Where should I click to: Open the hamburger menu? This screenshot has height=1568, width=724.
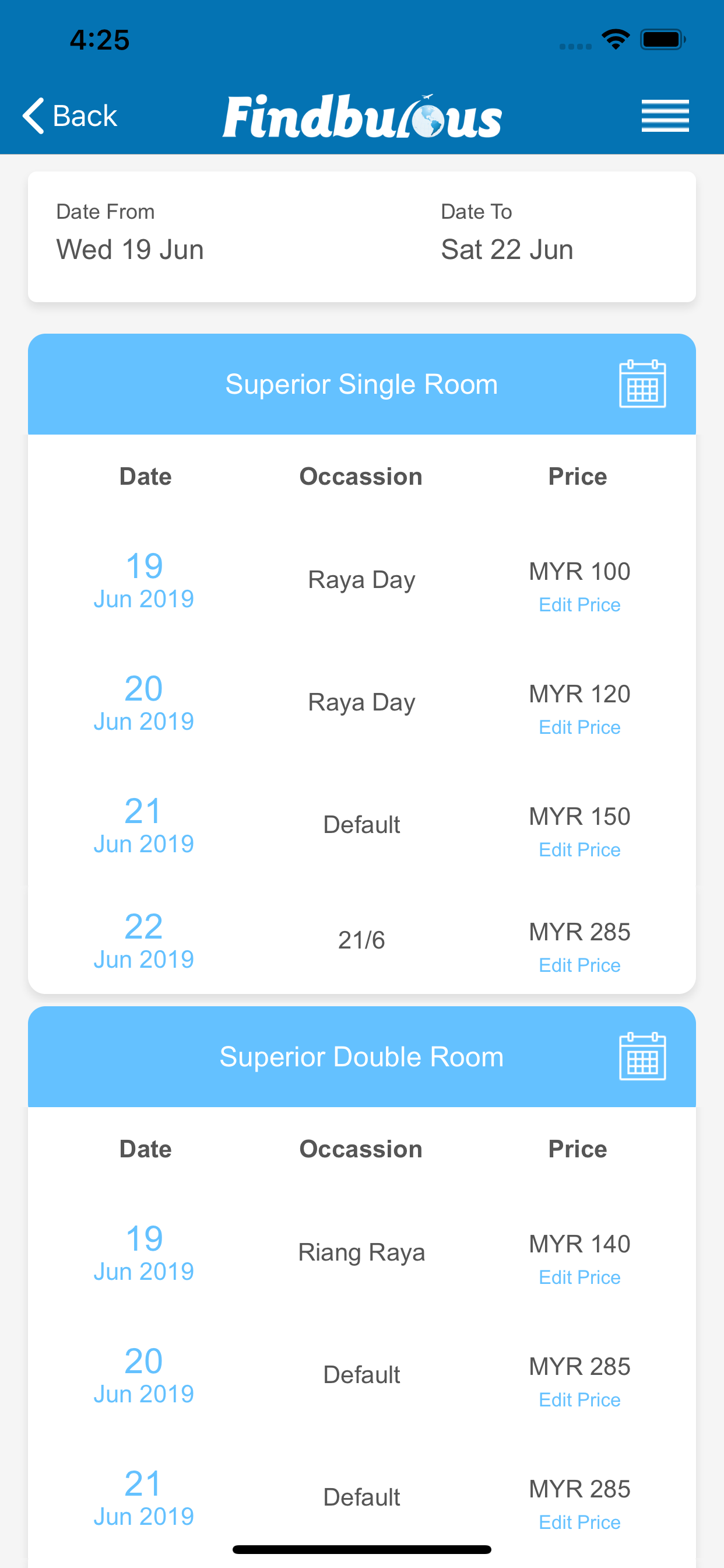665,116
